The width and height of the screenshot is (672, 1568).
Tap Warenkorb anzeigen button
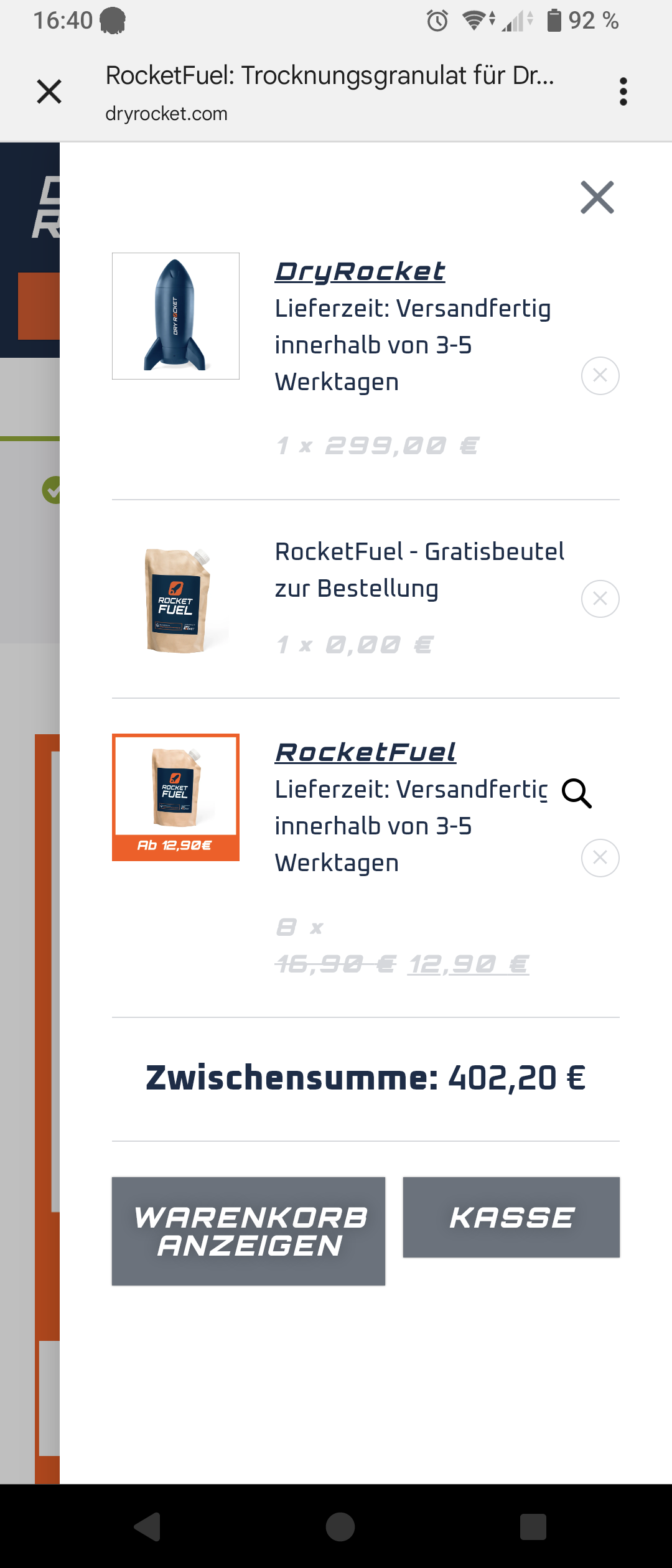click(x=248, y=1231)
